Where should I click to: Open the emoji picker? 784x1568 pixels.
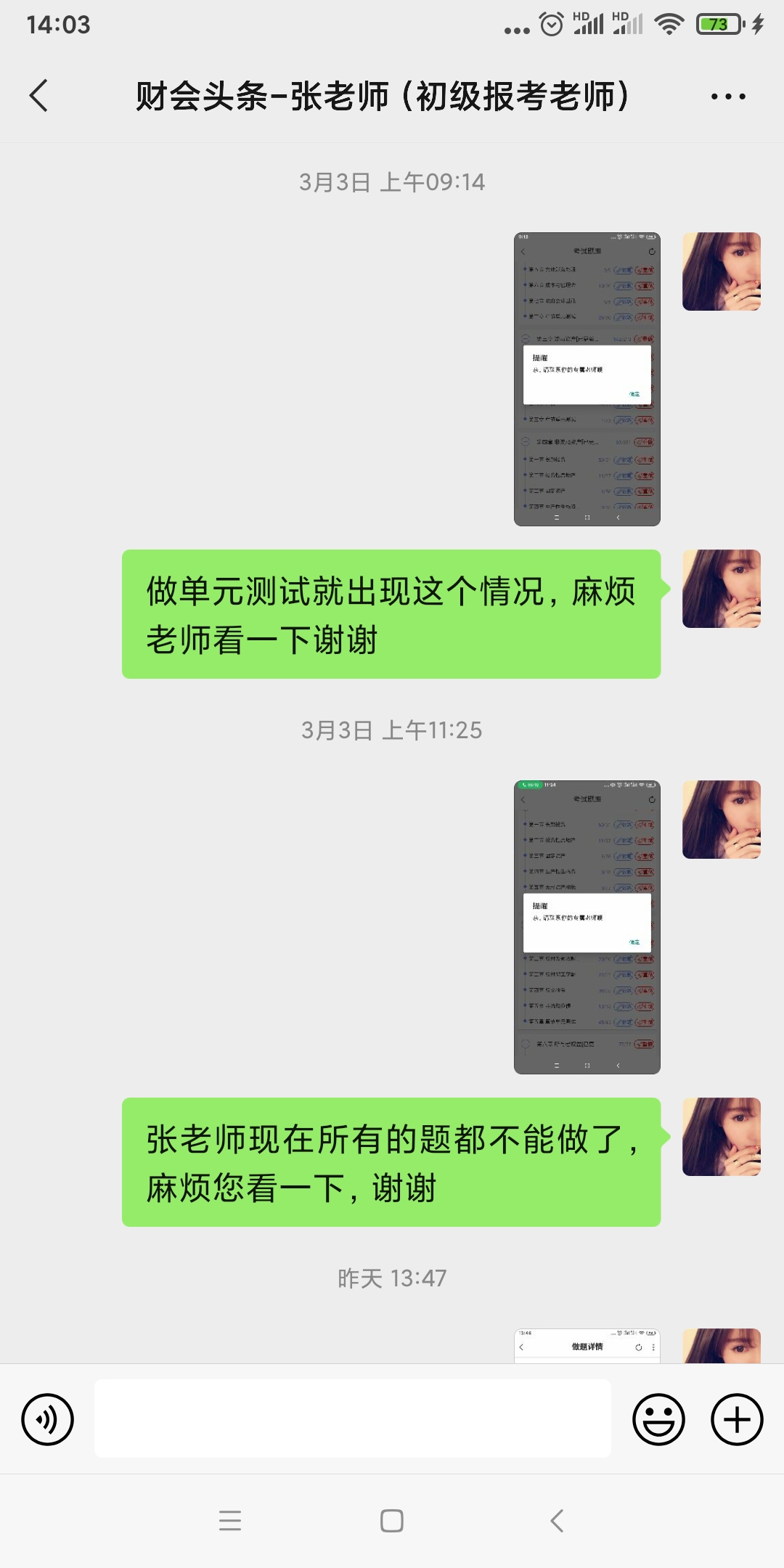click(658, 1419)
